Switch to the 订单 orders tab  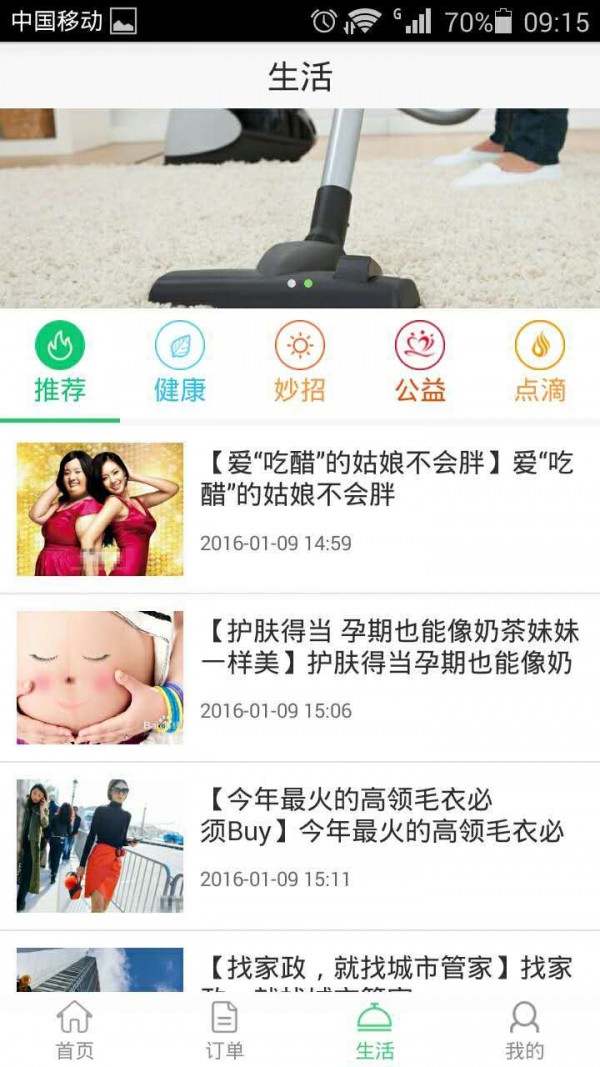[x=225, y=1030]
